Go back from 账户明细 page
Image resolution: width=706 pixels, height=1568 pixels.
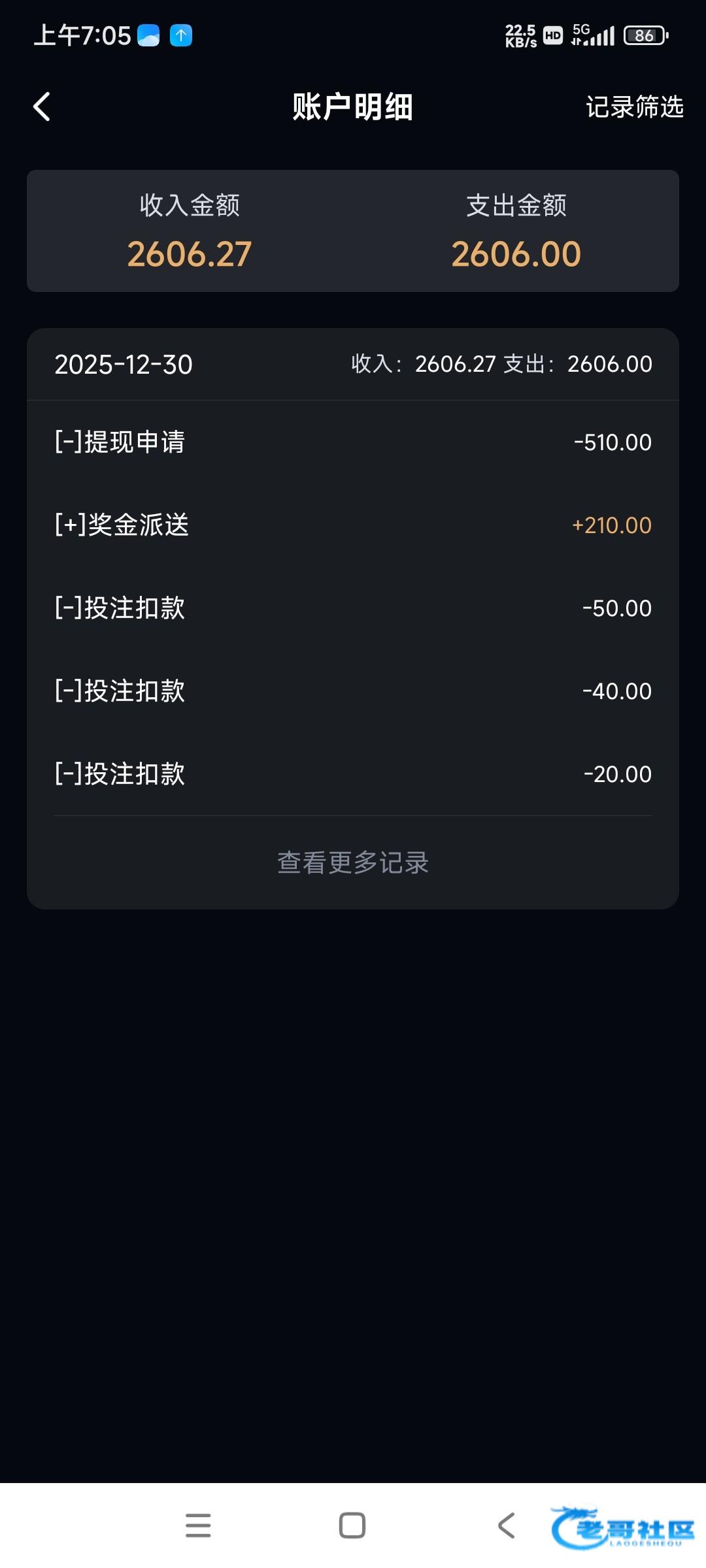(x=42, y=106)
